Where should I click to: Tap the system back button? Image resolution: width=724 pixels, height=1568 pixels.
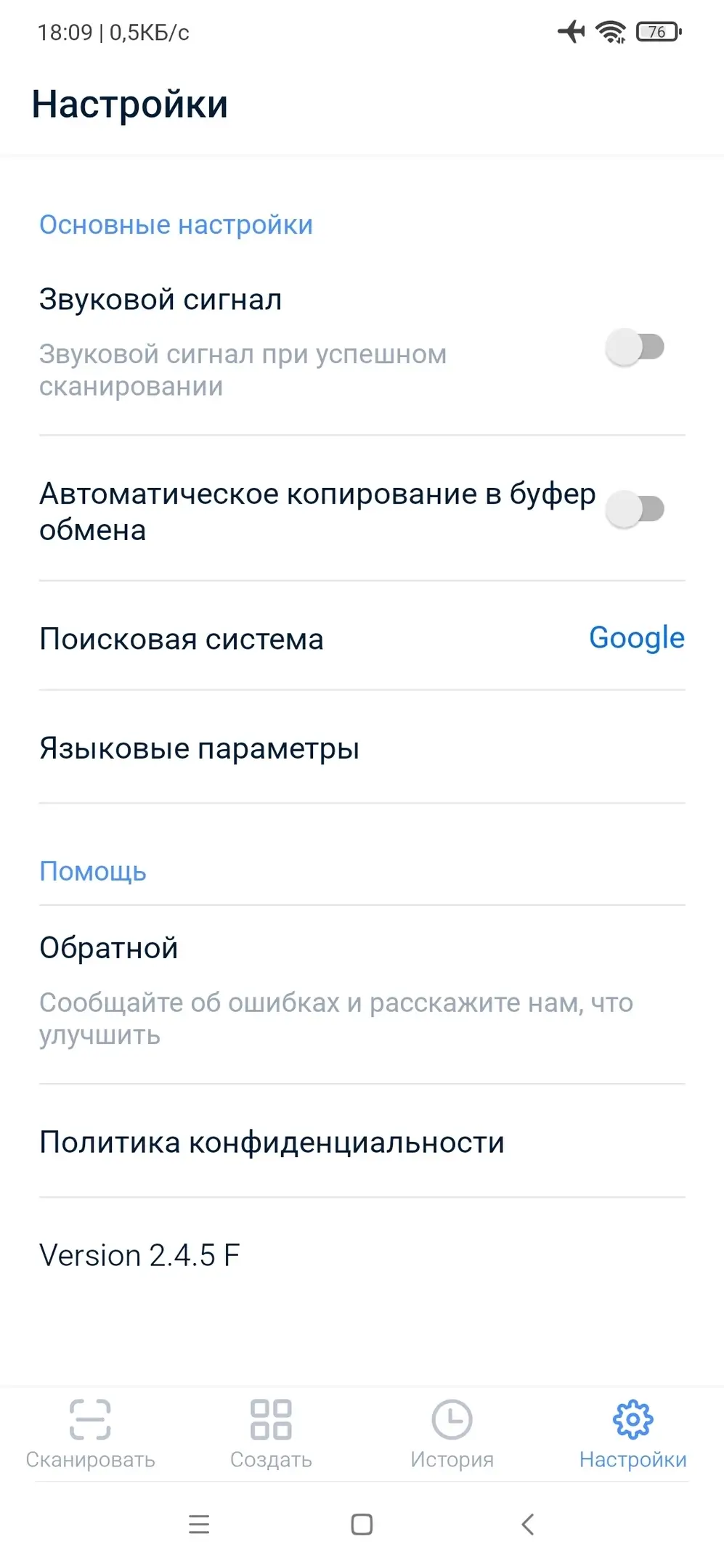click(528, 1524)
